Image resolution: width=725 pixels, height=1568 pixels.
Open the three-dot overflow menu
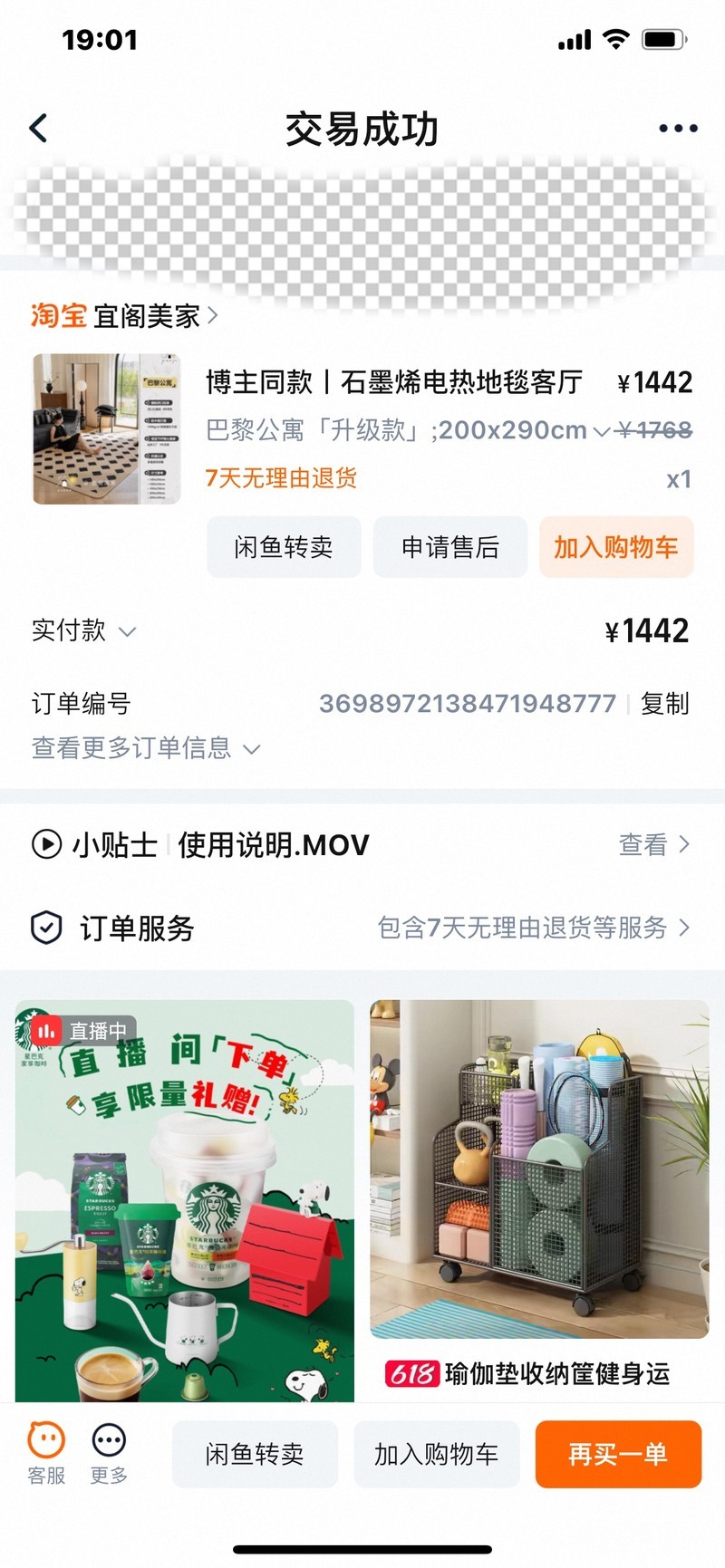(x=678, y=129)
